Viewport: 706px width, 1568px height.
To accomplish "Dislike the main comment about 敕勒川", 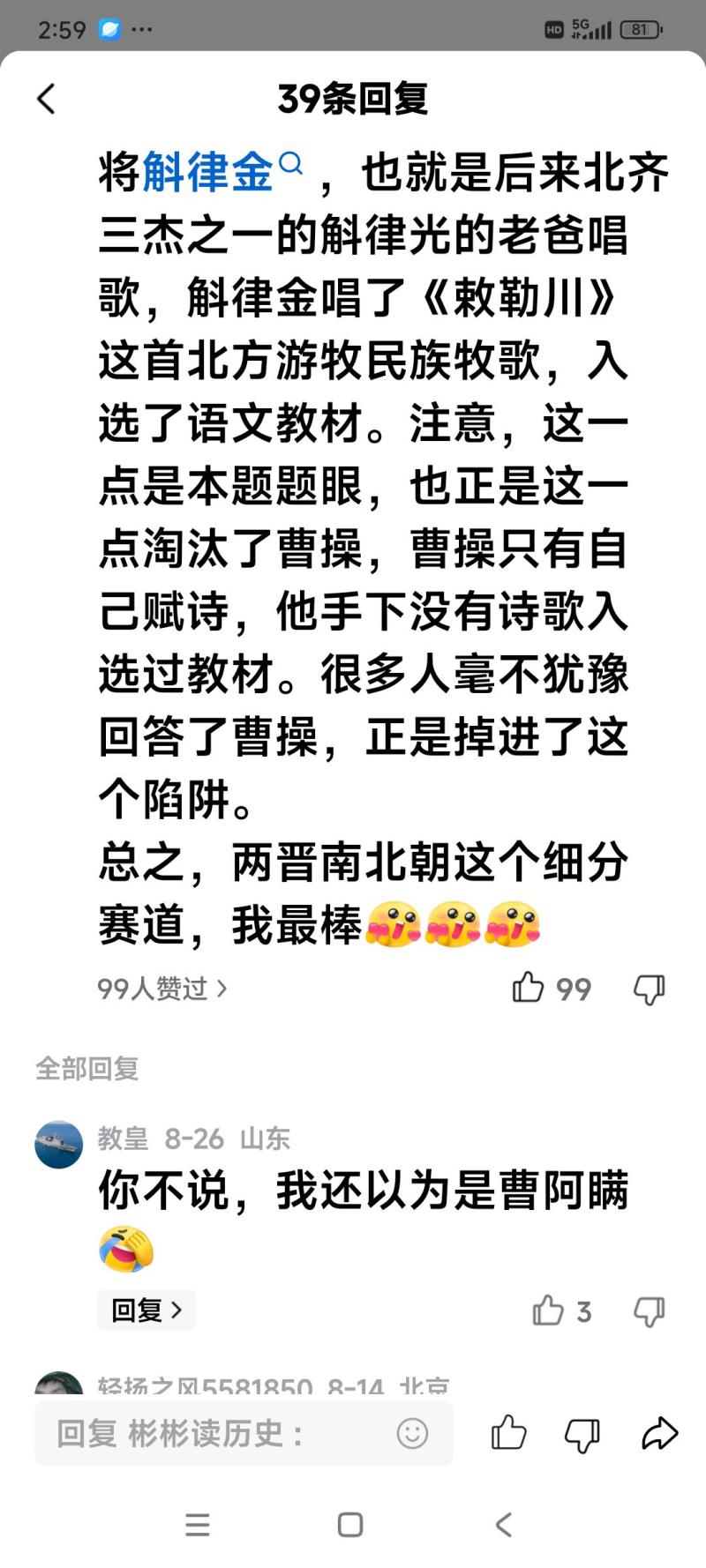I will pos(650,989).
